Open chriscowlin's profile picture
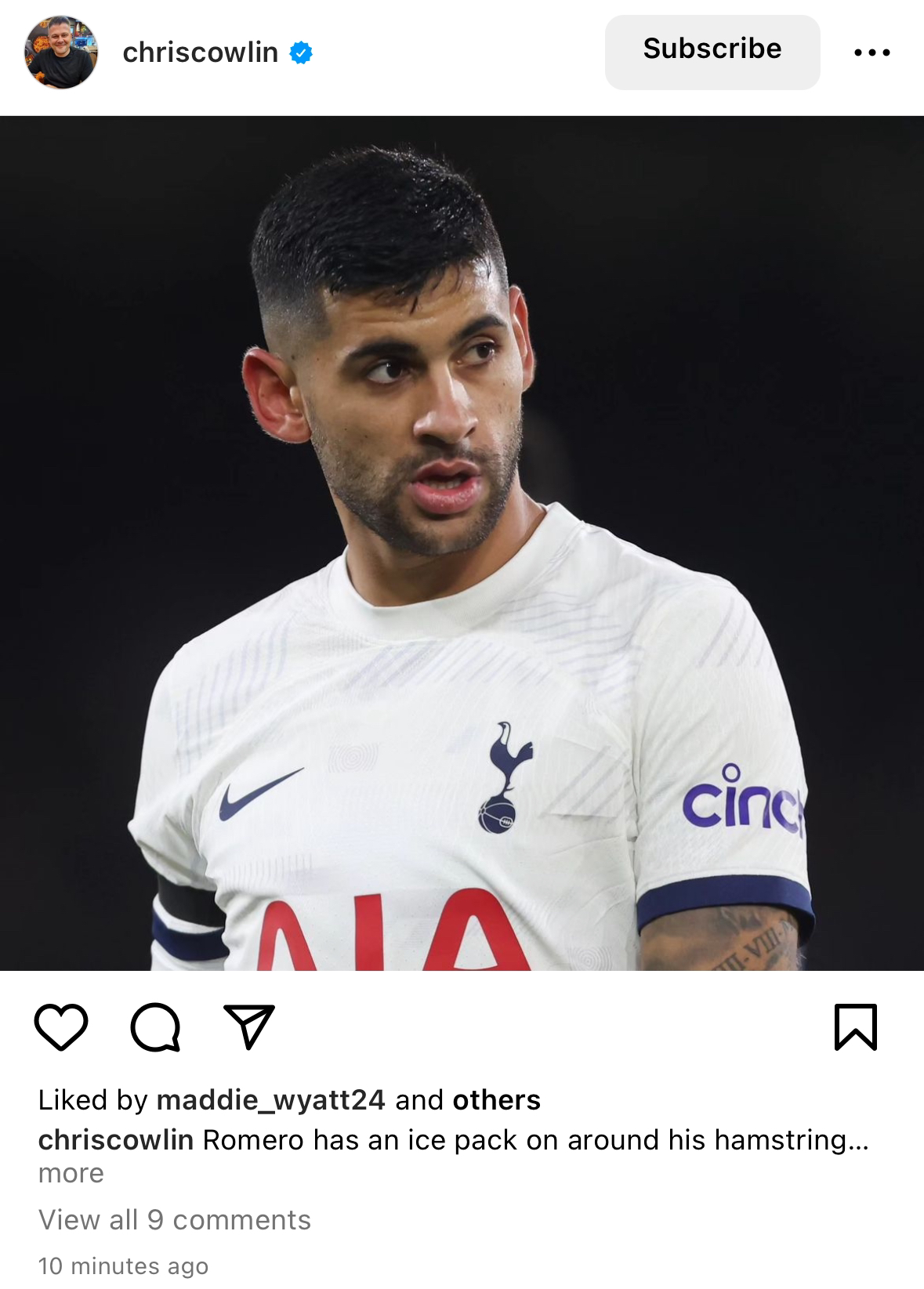The image size is (924, 1289). (x=61, y=53)
